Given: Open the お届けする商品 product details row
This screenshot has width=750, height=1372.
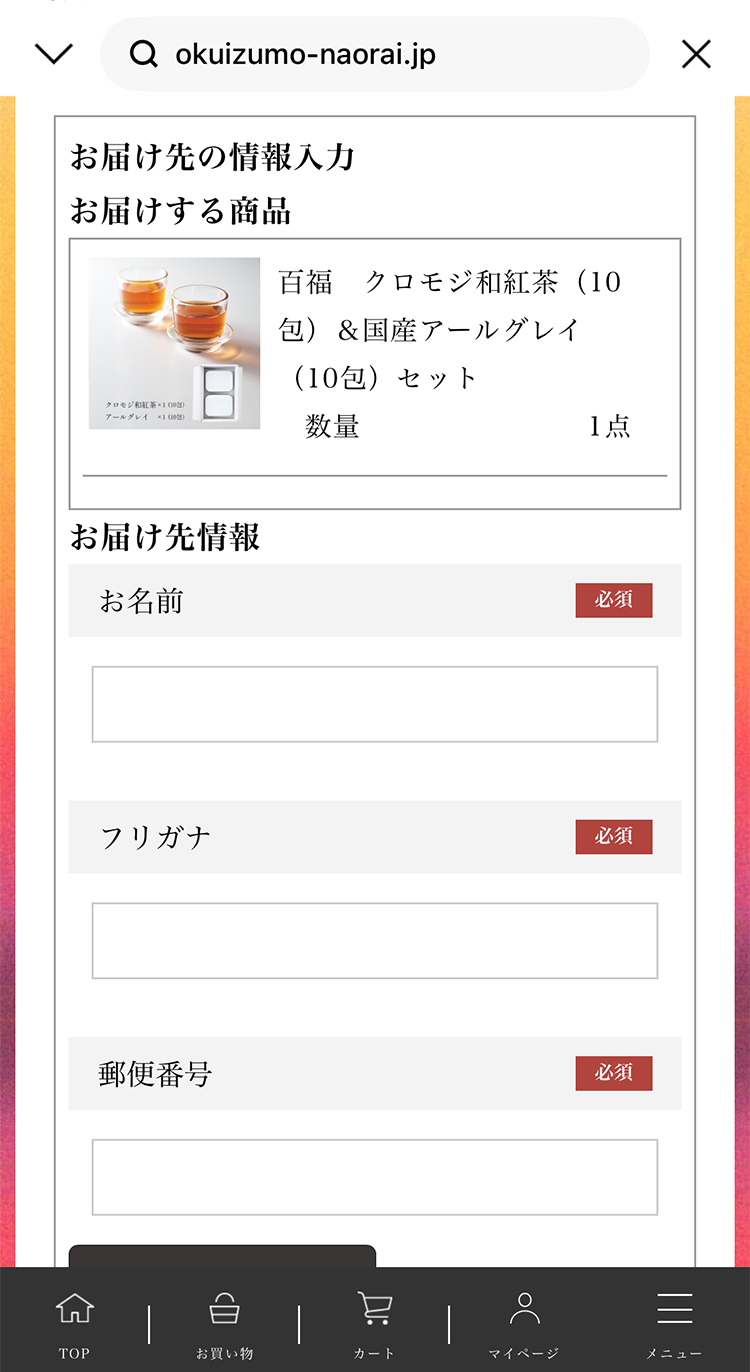Looking at the screenshot, I should click(374, 372).
